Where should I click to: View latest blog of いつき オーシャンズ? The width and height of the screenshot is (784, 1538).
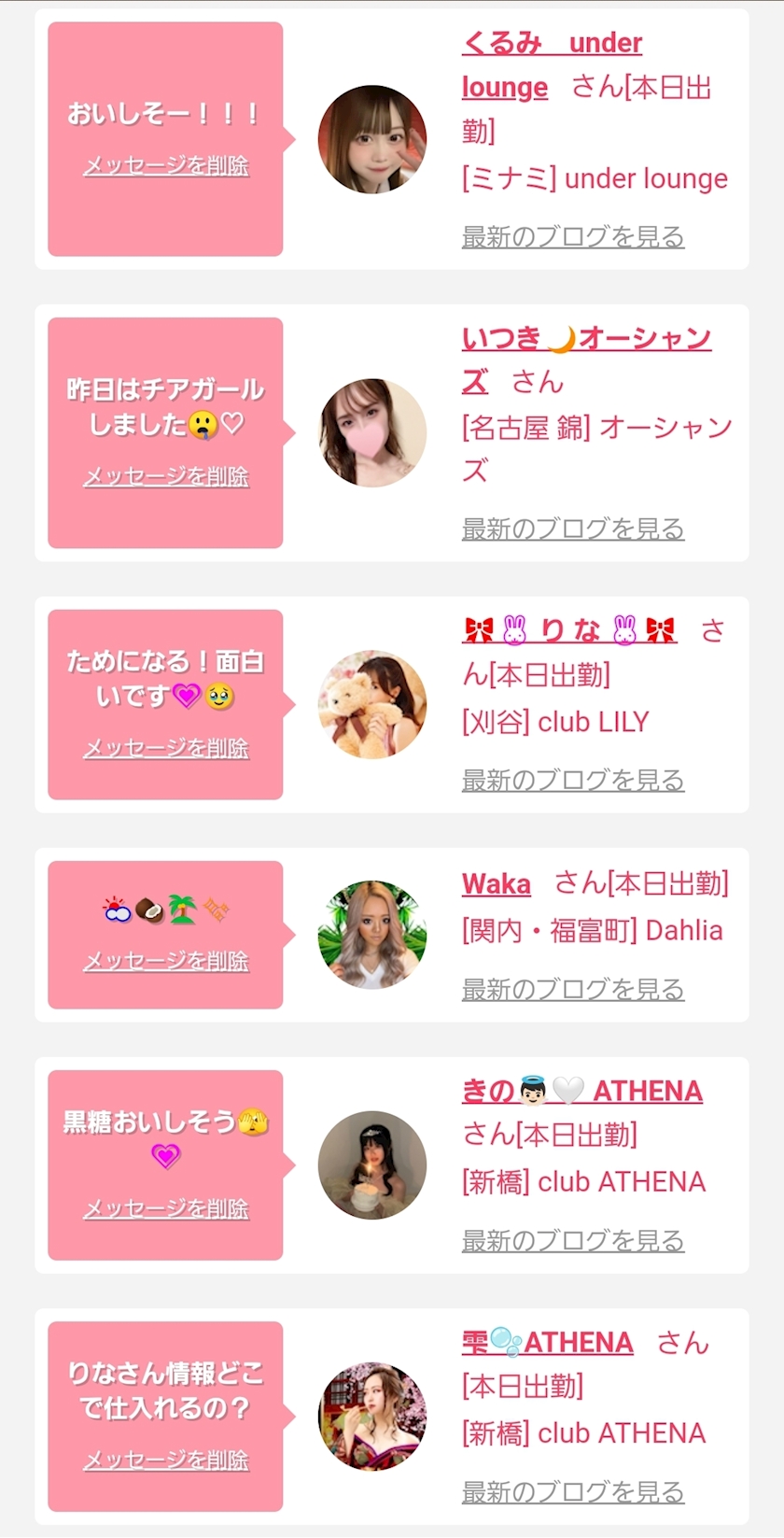tap(573, 529)
